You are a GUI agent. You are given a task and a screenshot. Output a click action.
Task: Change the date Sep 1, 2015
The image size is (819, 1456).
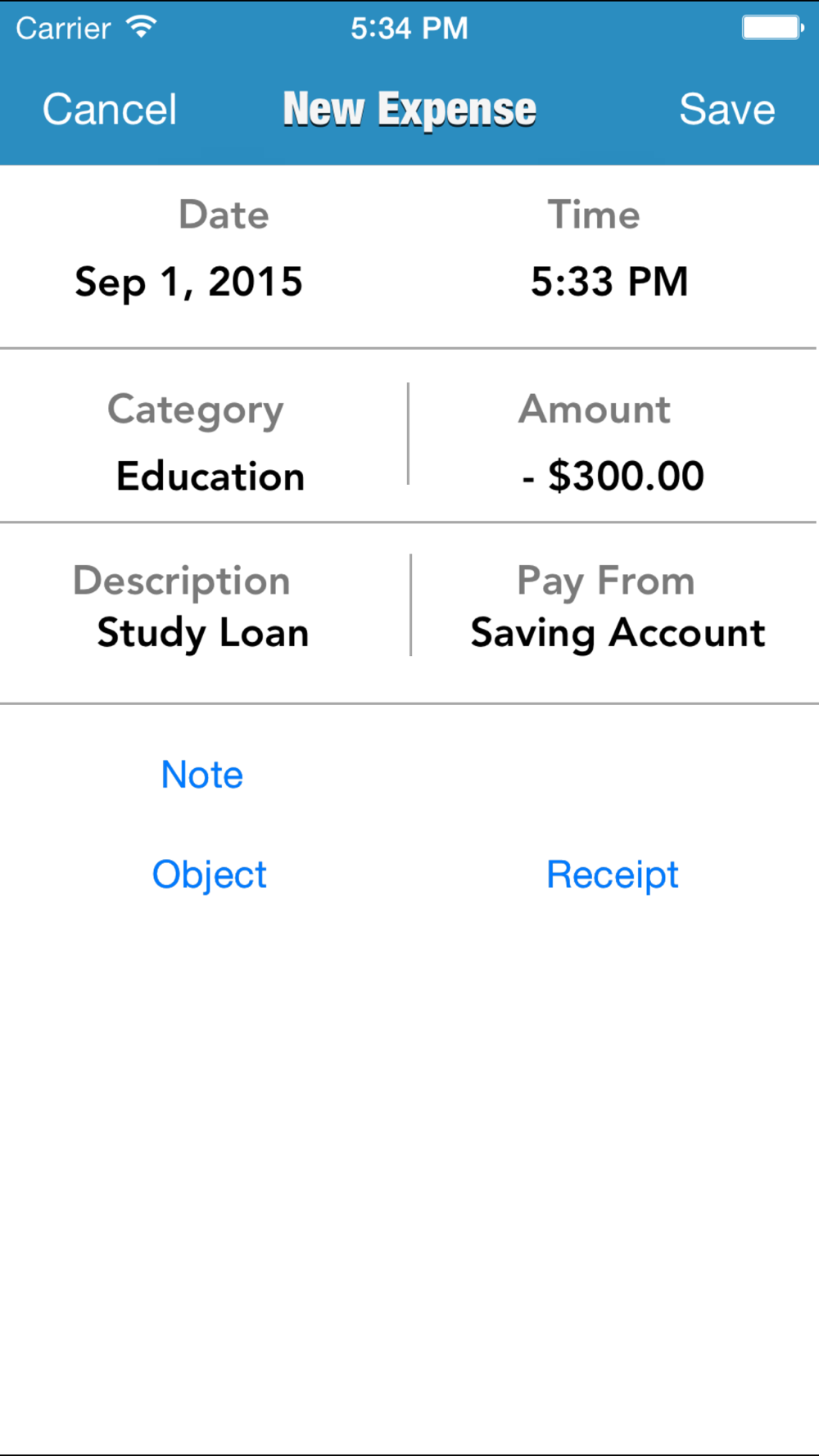189,283
